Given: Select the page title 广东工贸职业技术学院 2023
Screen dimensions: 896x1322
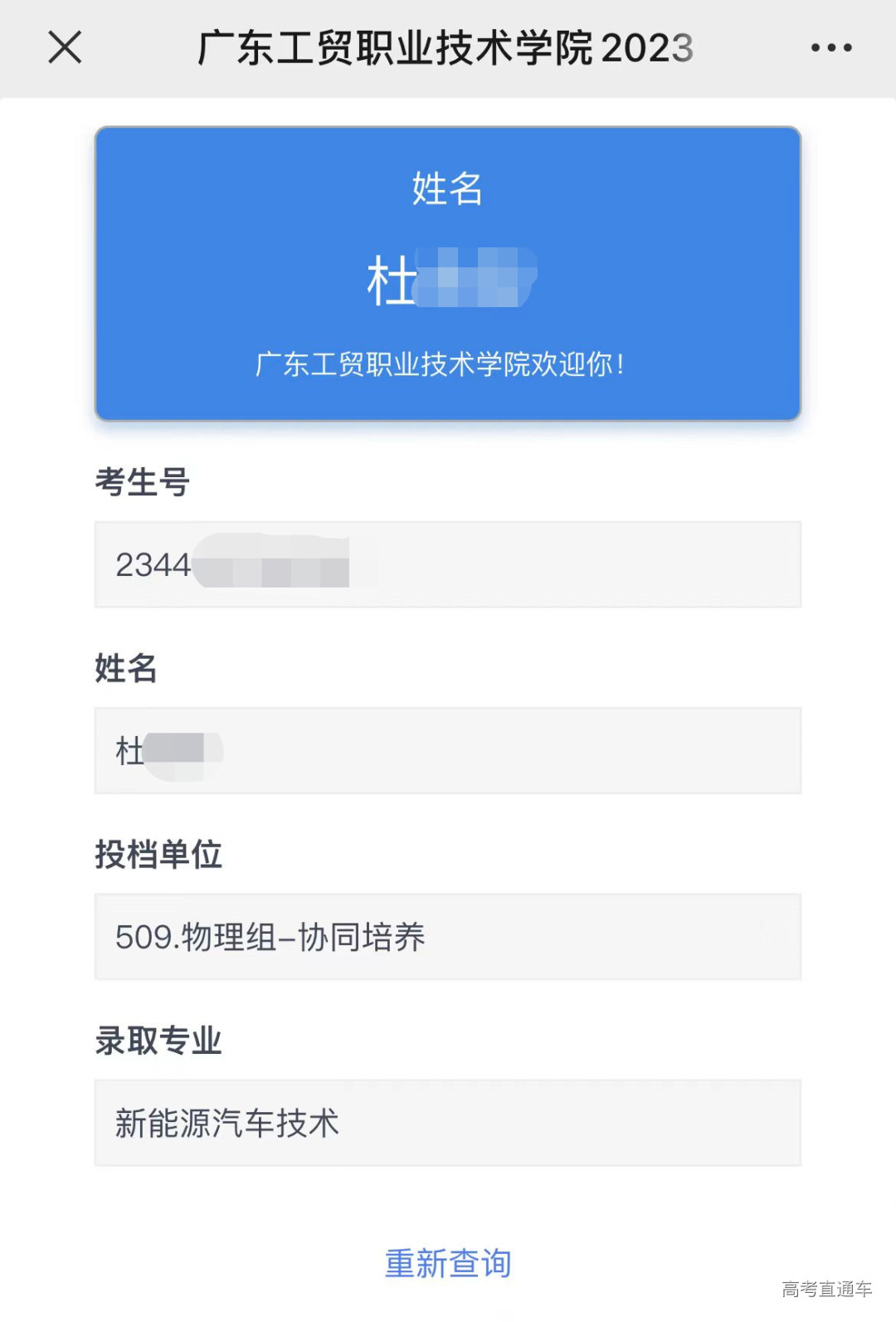Looking at the screenshot, I should coord(448,47).
